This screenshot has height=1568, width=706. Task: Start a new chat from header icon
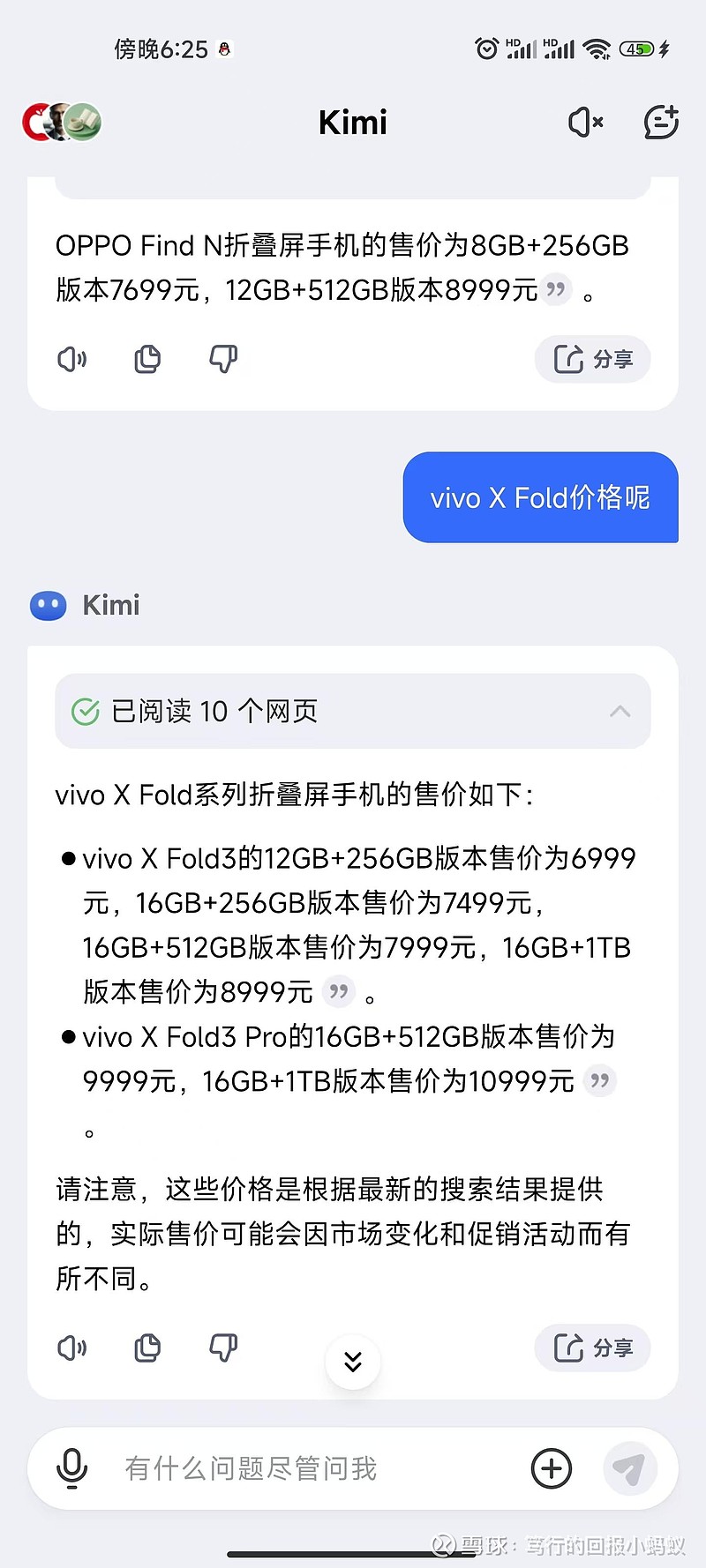[661, 122]
